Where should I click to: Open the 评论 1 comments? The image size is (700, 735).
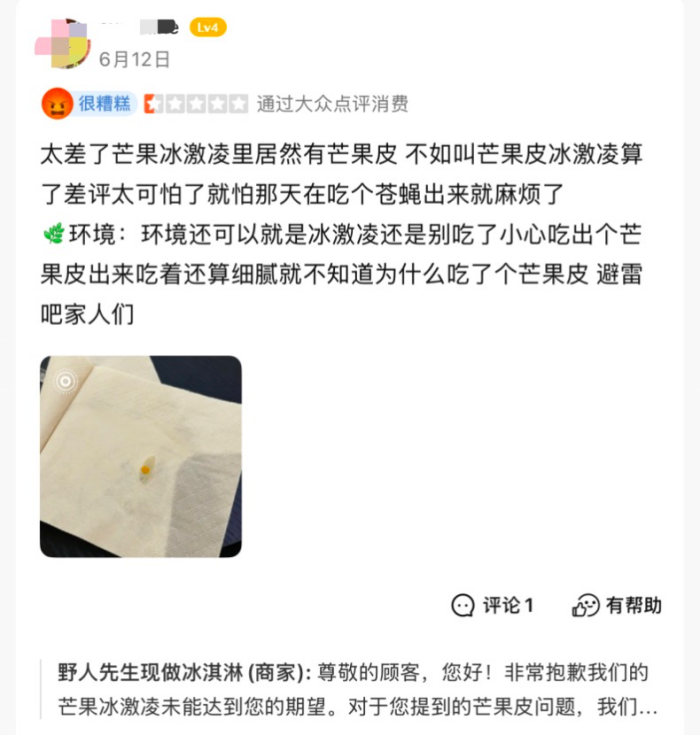point(493,605)
